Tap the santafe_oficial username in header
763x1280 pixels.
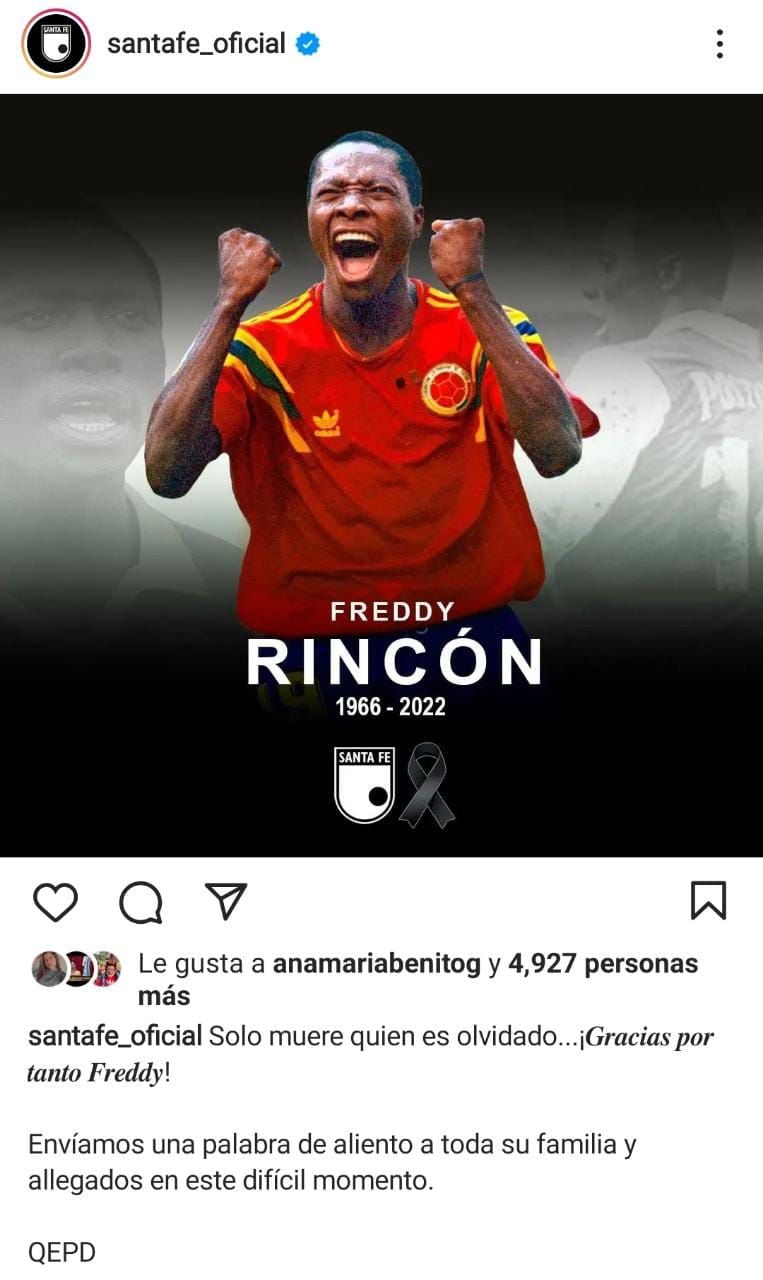(x=196, y=44)
